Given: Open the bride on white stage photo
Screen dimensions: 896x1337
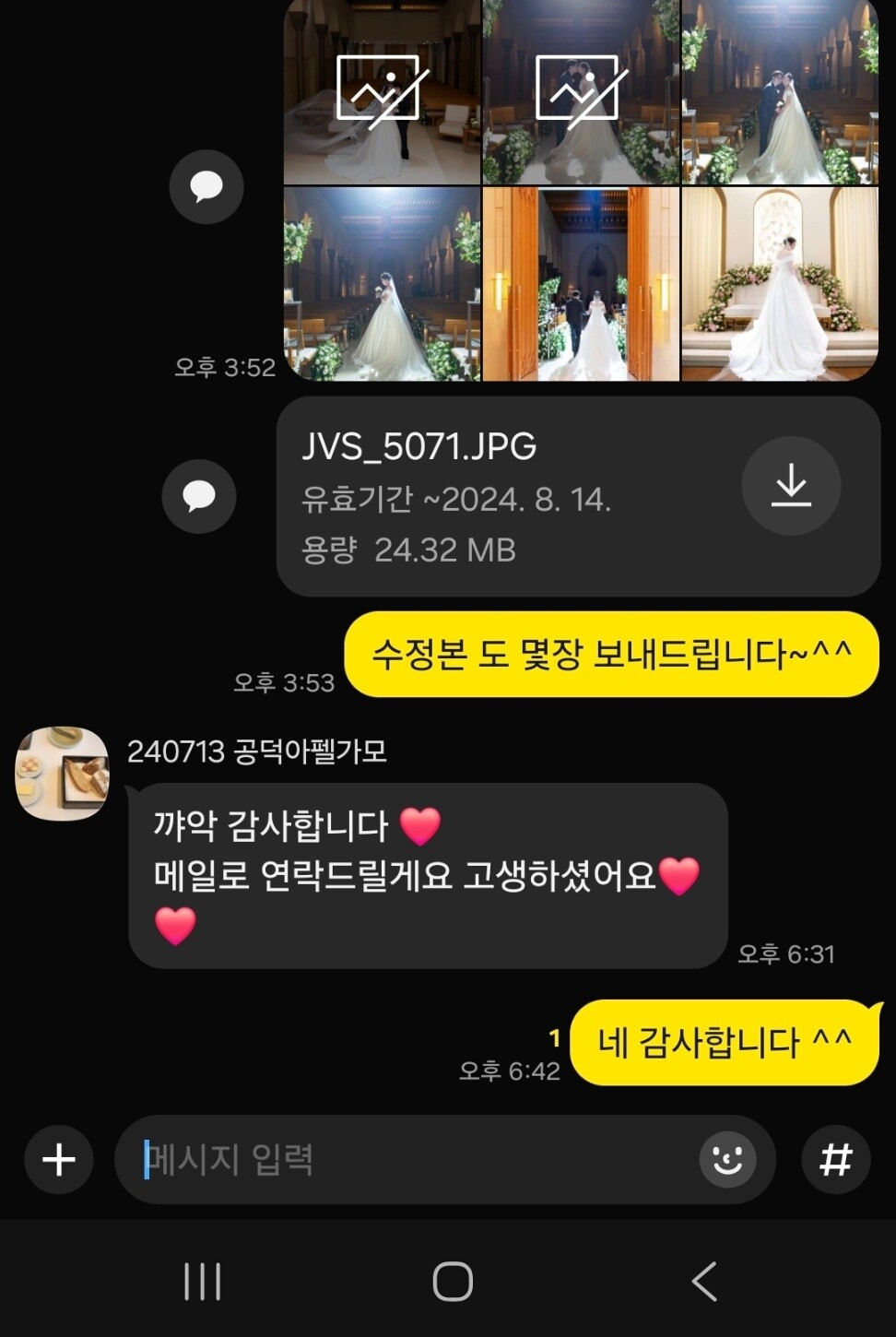Looking at the screenshot, I should click(779, 284).
